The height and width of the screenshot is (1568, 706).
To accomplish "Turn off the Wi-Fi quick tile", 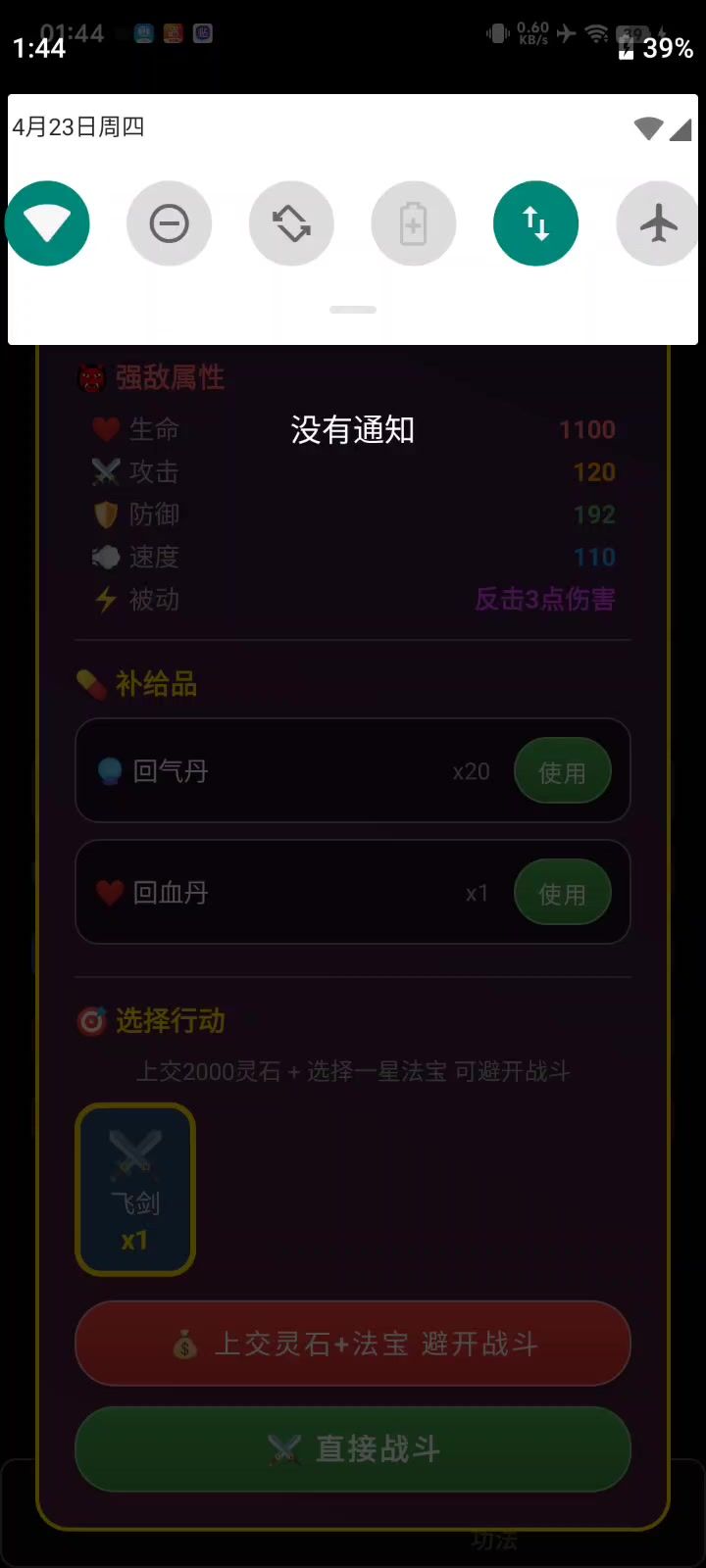I will [x=47, y=223].
